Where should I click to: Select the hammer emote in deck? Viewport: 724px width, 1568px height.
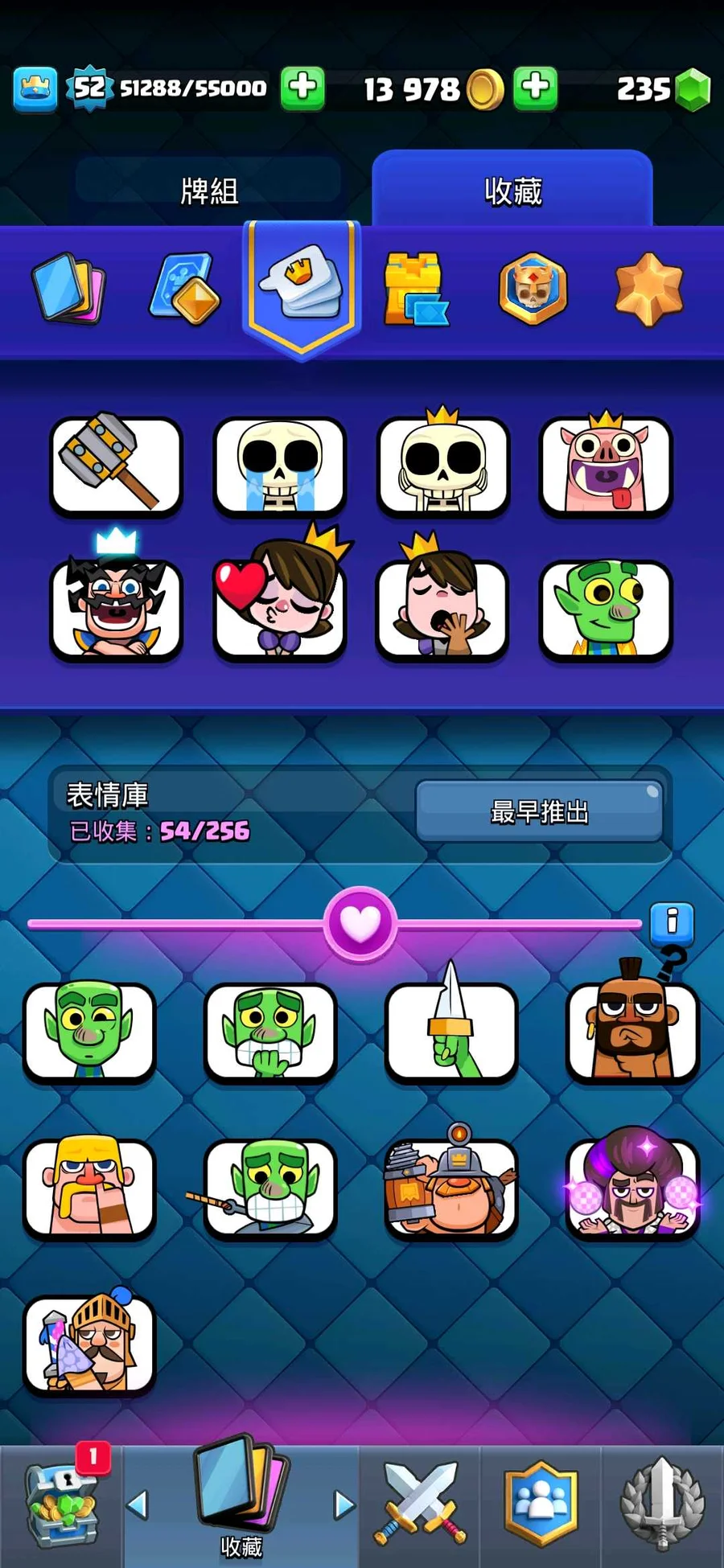[x=116, y=465]
